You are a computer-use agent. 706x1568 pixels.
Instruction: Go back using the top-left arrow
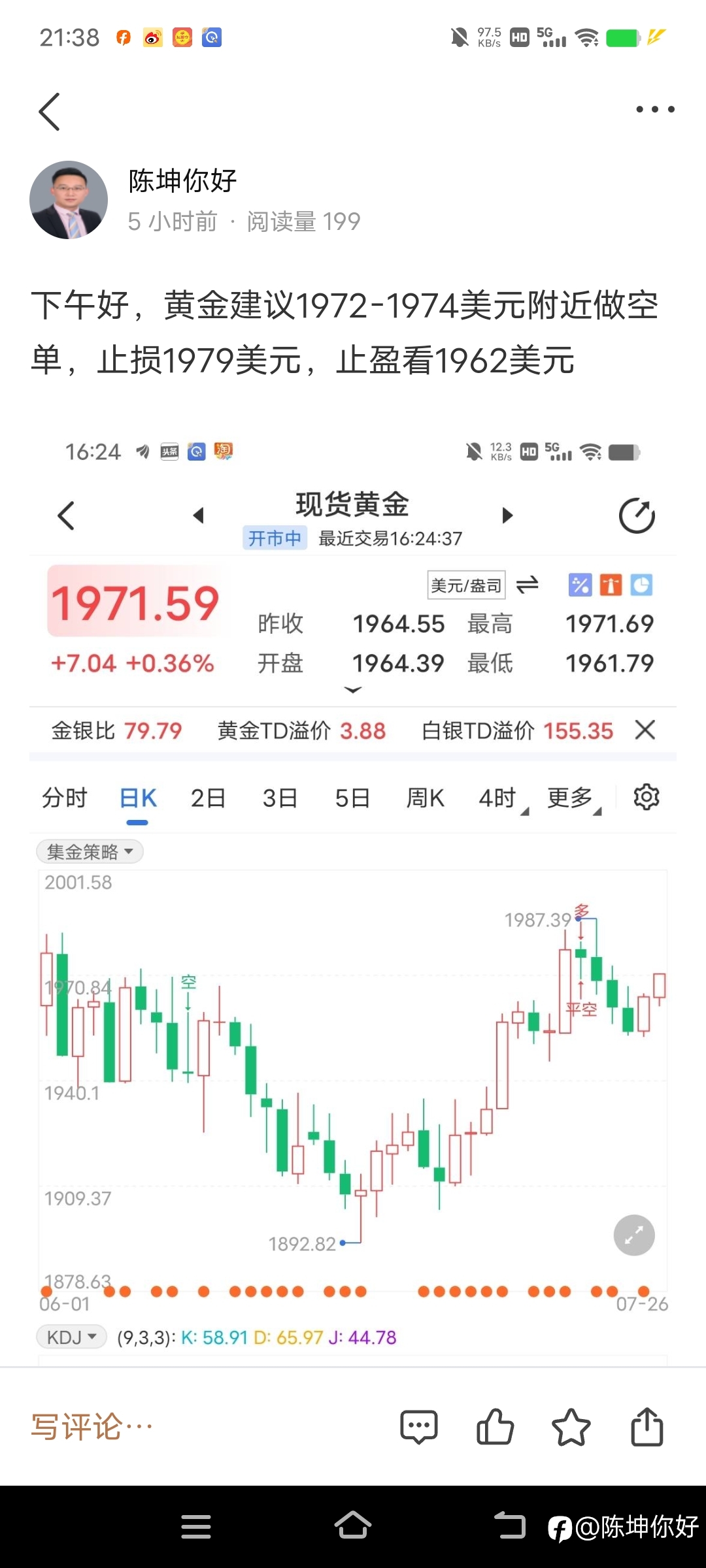pyautogui.click(x=50, y=111)
